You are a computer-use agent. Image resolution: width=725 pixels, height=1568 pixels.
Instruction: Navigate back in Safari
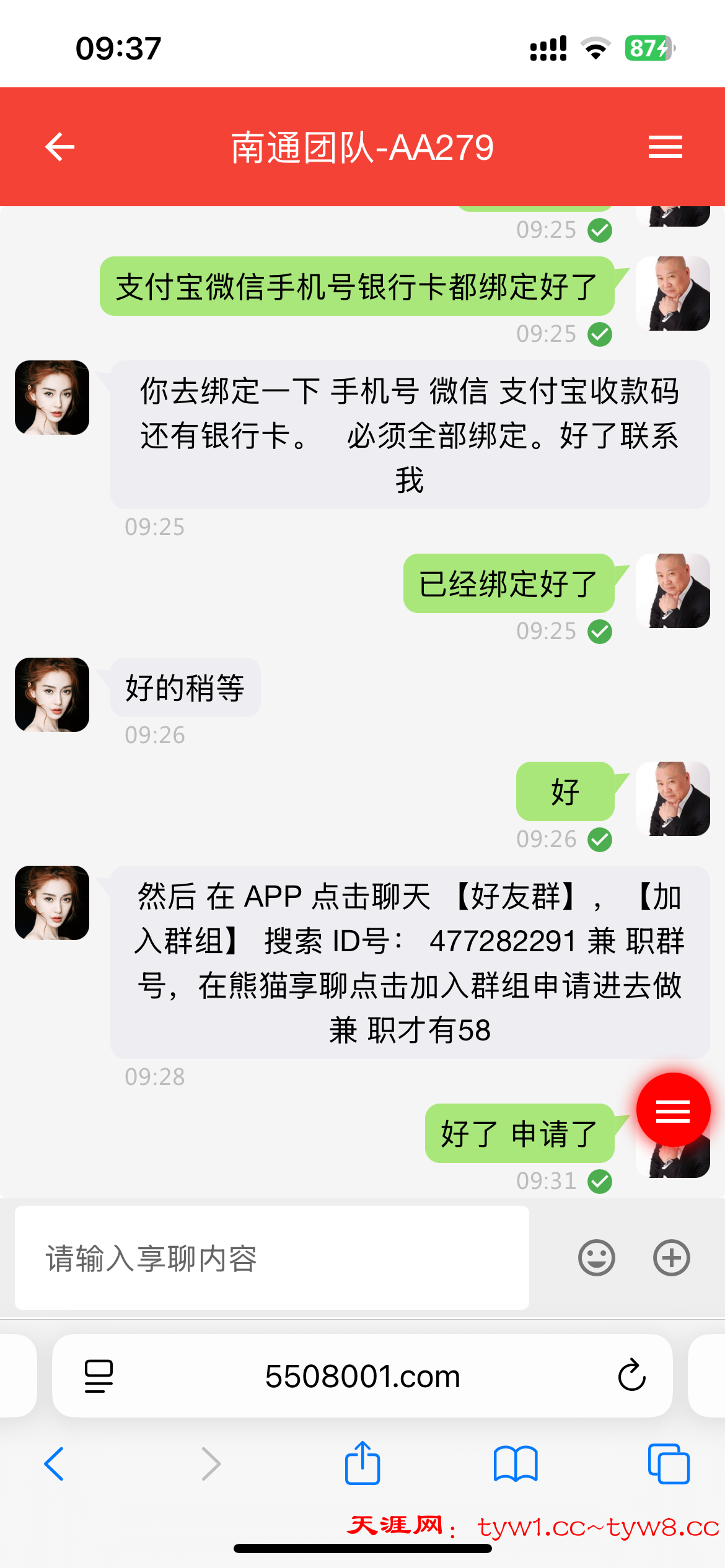click(55, 1464)
